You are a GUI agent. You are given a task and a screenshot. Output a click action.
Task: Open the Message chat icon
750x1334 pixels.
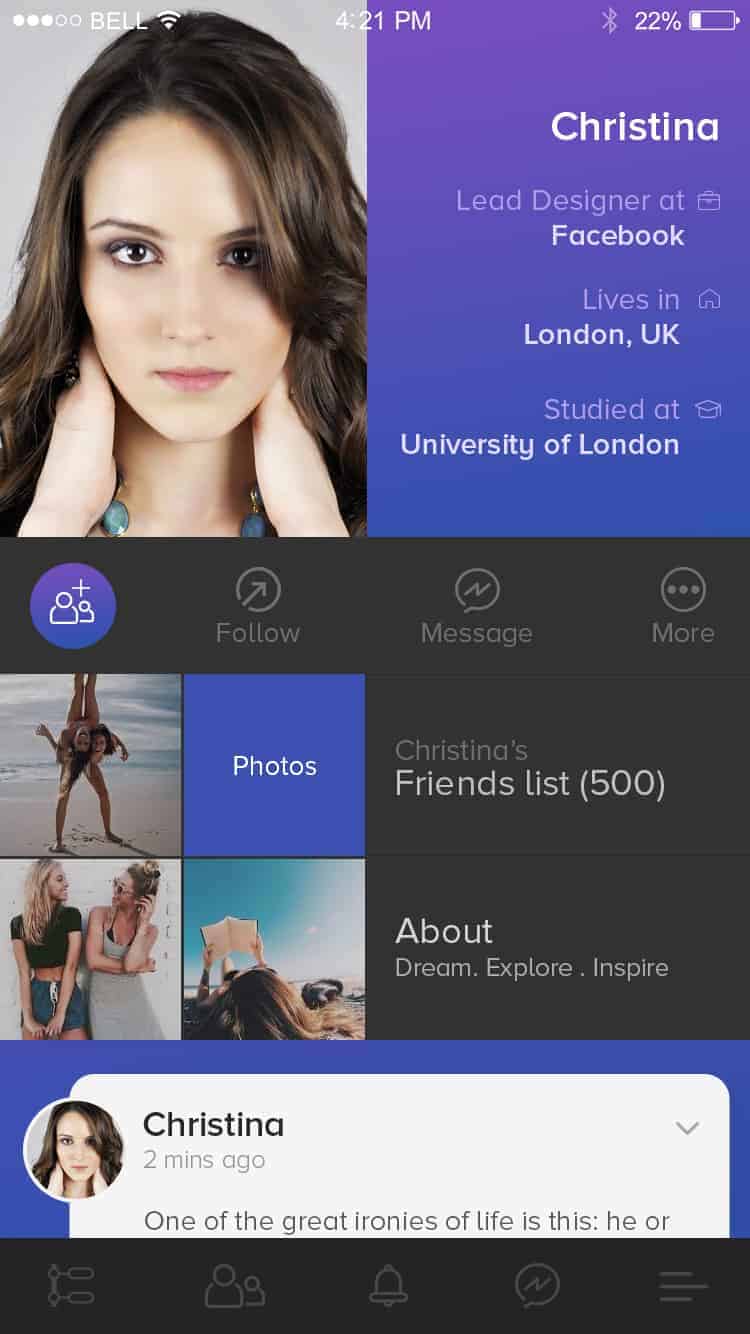pyautogui.click(x=476, y=590)
